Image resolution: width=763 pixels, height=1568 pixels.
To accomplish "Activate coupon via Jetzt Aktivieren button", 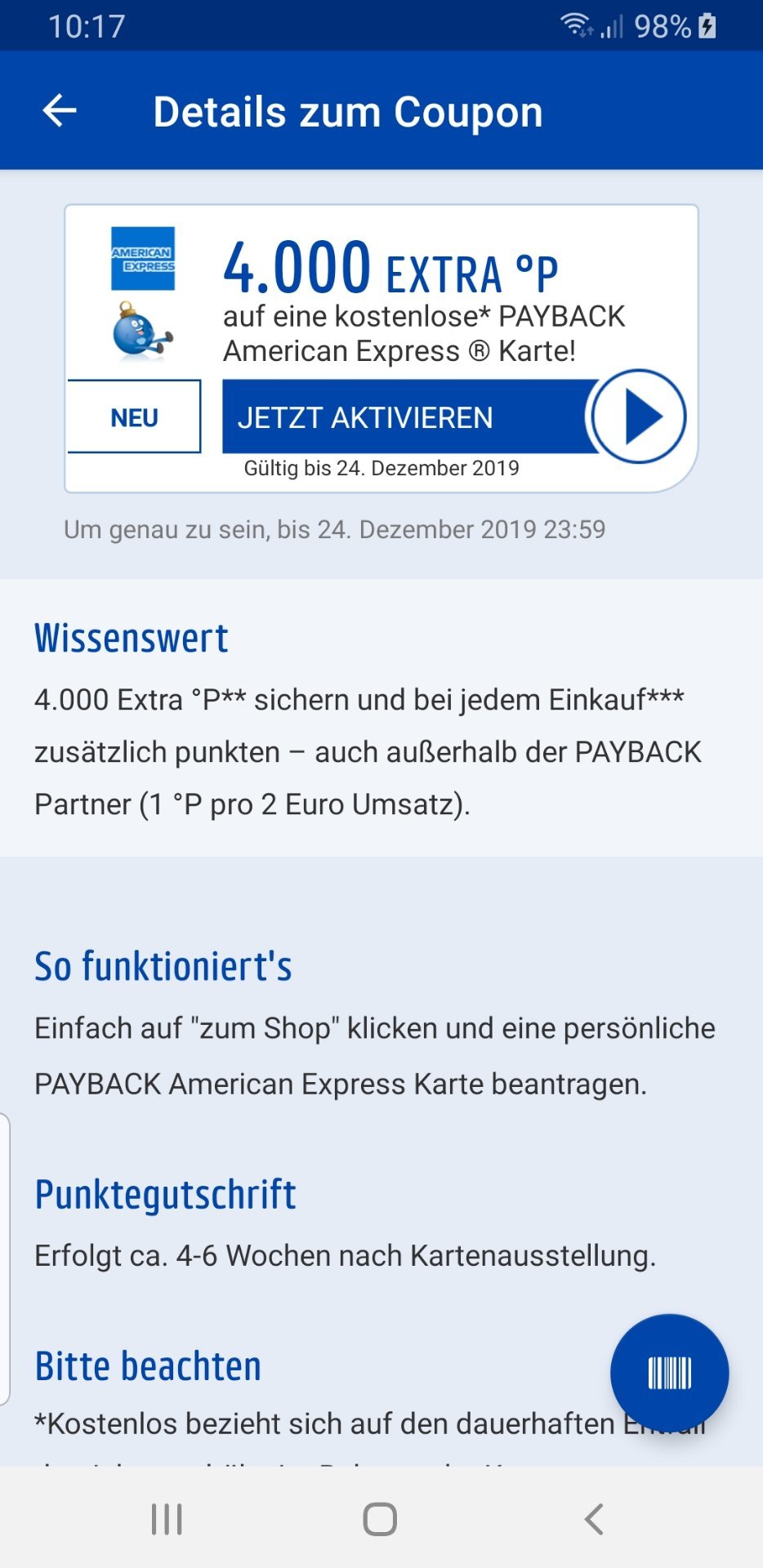I will 454,416.
